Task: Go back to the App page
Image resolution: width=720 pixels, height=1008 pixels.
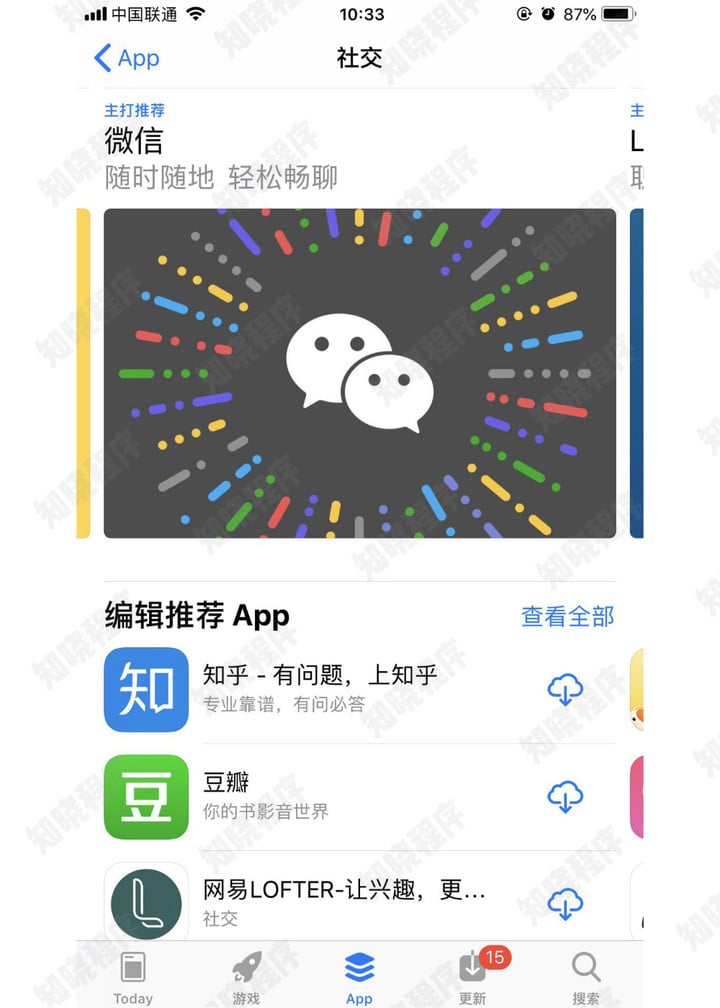Action: point(126,58)
